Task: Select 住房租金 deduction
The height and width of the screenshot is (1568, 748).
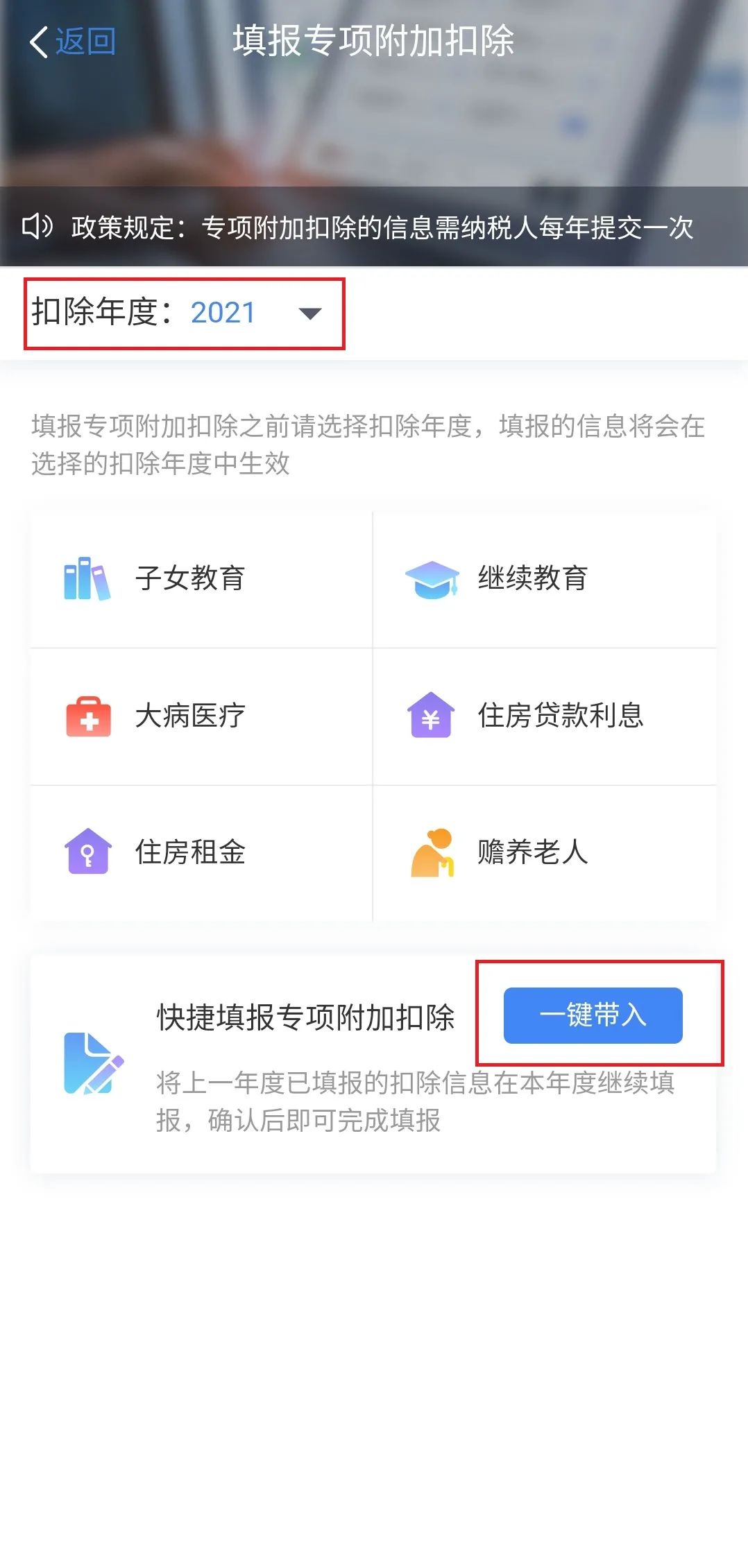Action: point(189,852)
